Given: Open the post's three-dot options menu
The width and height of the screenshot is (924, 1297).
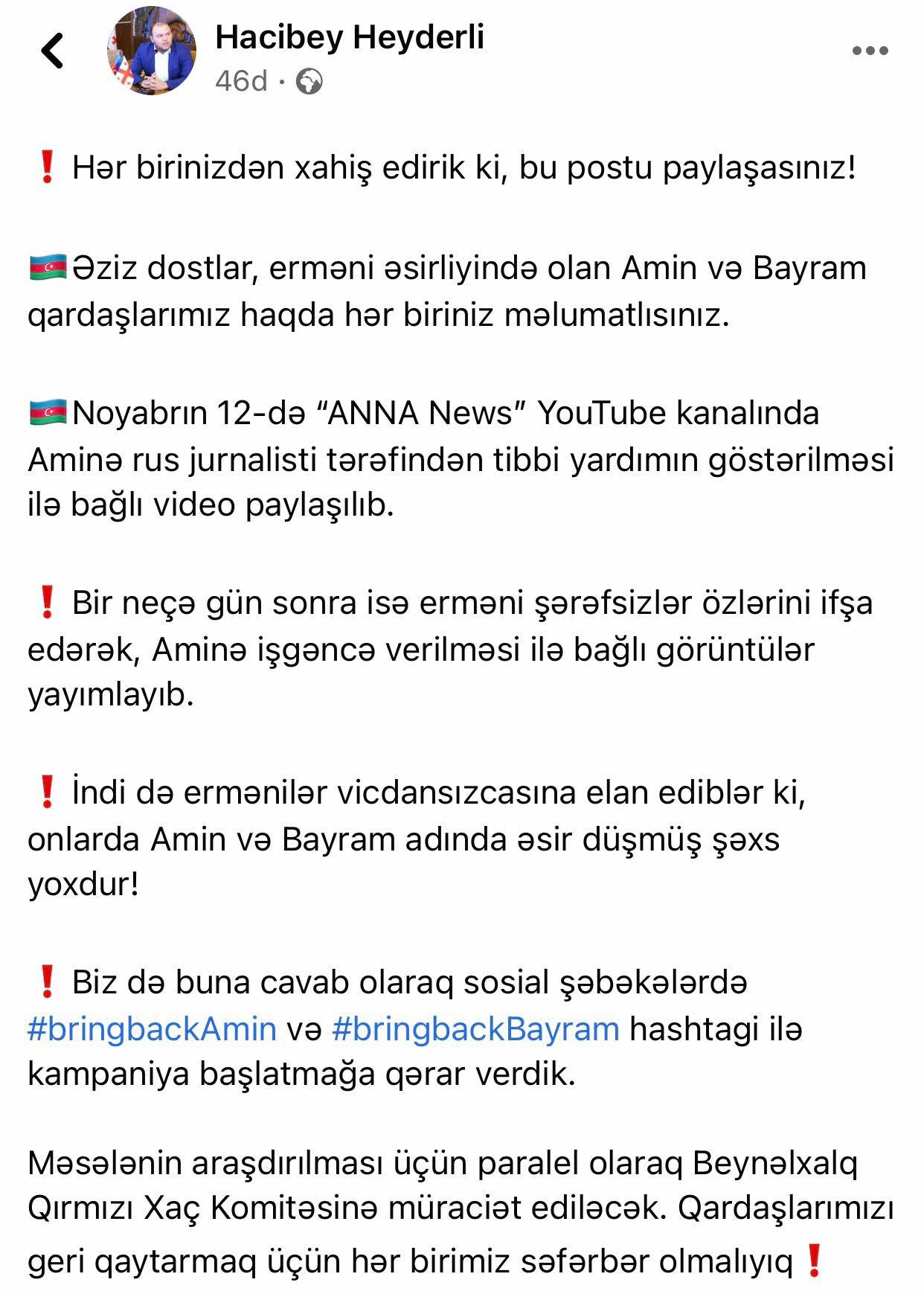Looking at the screenshot, I should pyautogui.click(x=870, y=51).
